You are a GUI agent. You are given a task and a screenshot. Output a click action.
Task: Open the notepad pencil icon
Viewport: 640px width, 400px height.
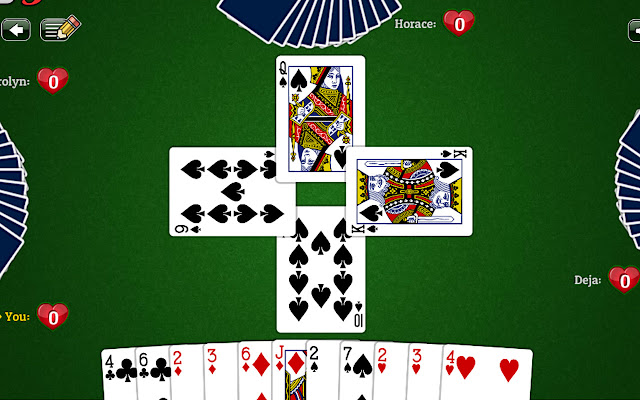[x=60, y=28]
